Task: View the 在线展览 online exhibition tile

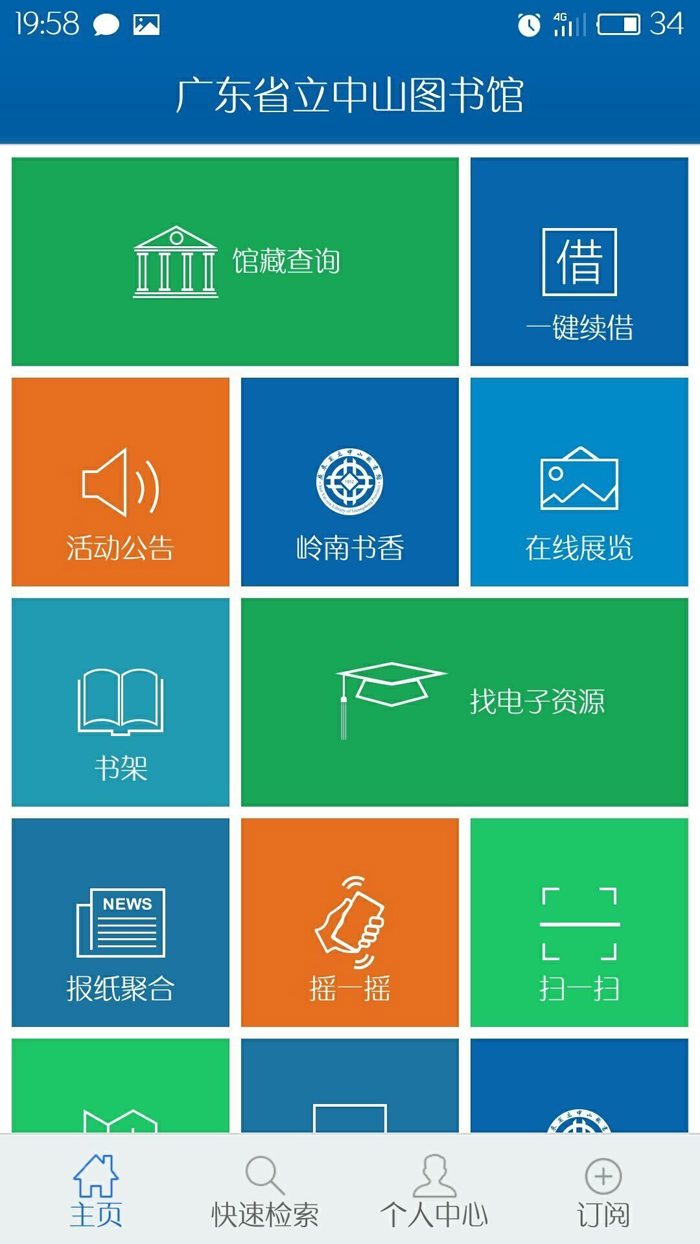Action: [579, 482]
